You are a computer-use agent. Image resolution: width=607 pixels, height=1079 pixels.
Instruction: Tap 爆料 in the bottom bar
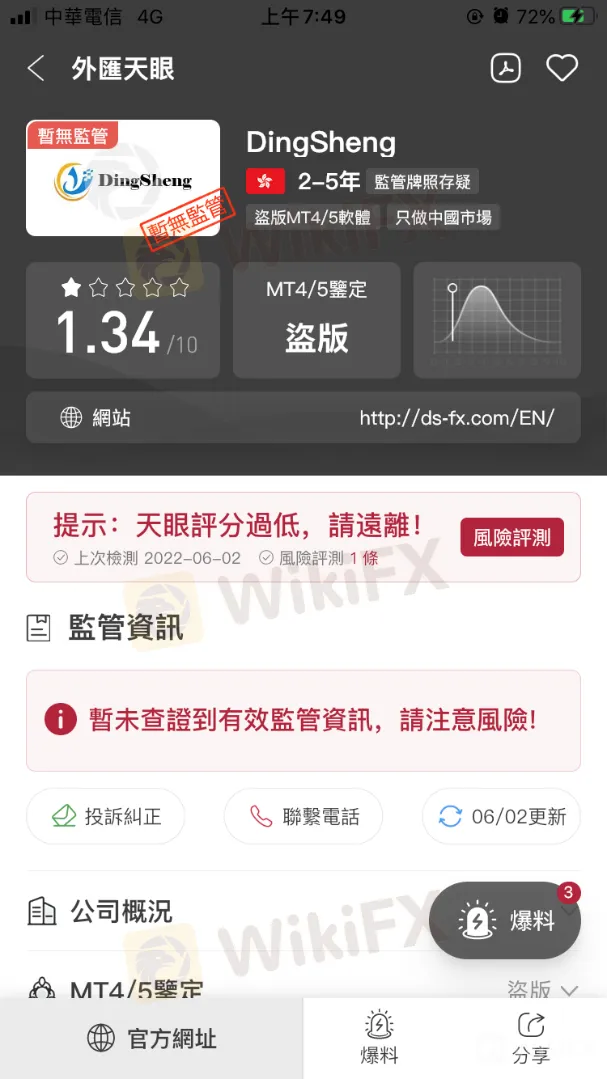pos(379,1037)
